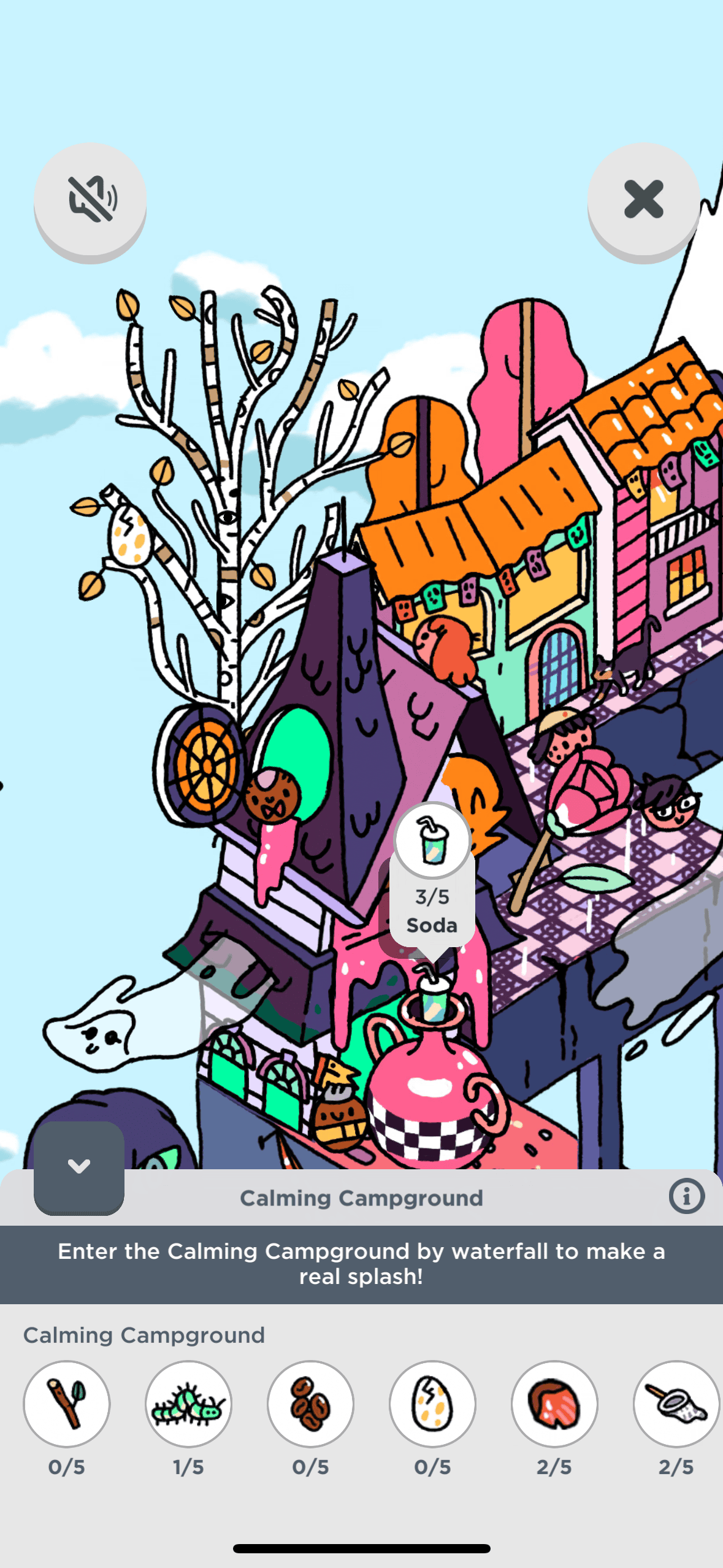Open the Calming Campground info icon
The image size is (723, 1568).
pos(686,1196)
